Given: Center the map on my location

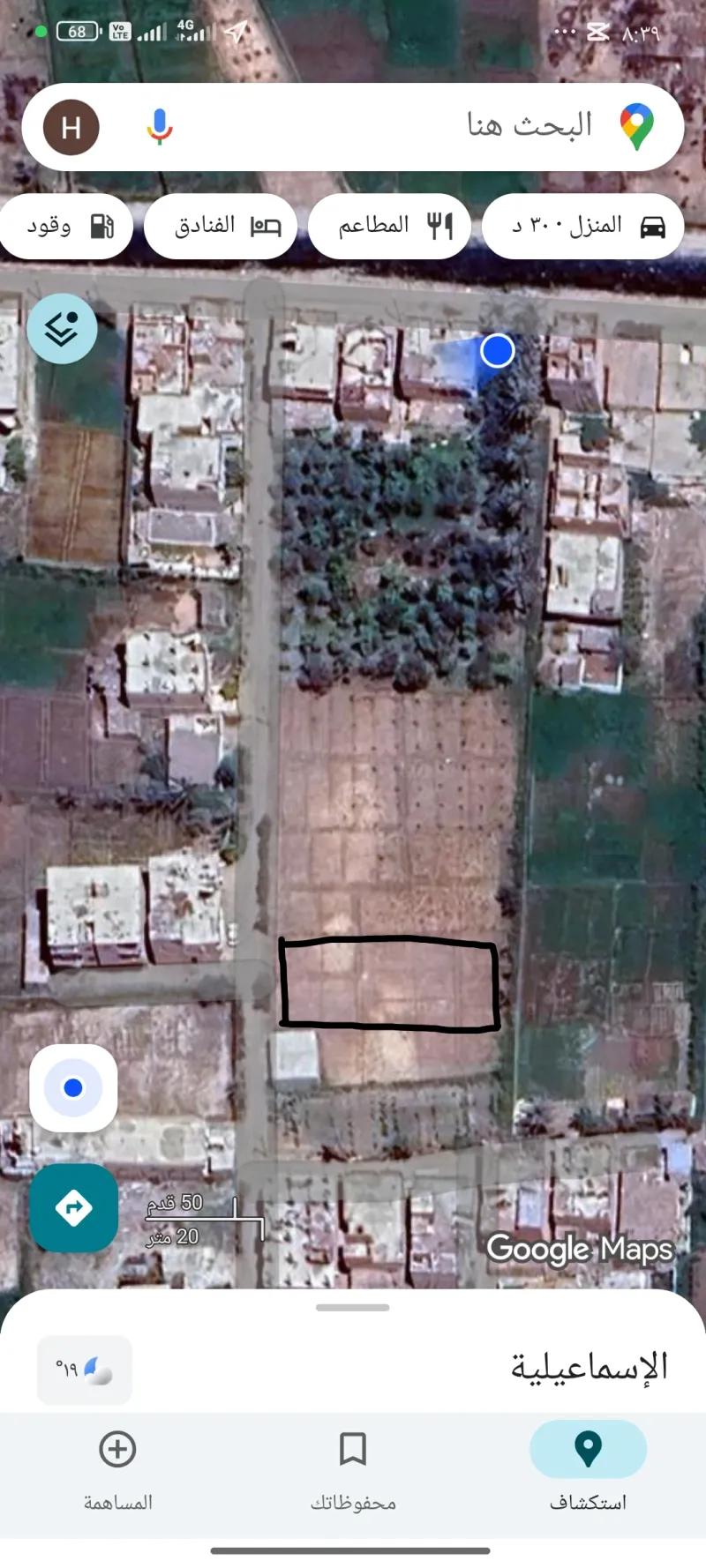Looking at the screenshot, I should [73, 1088].
